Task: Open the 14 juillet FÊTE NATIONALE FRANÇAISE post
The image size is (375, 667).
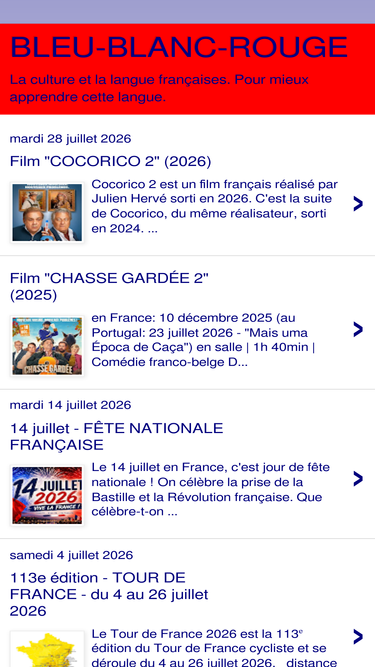Action: 116,436
